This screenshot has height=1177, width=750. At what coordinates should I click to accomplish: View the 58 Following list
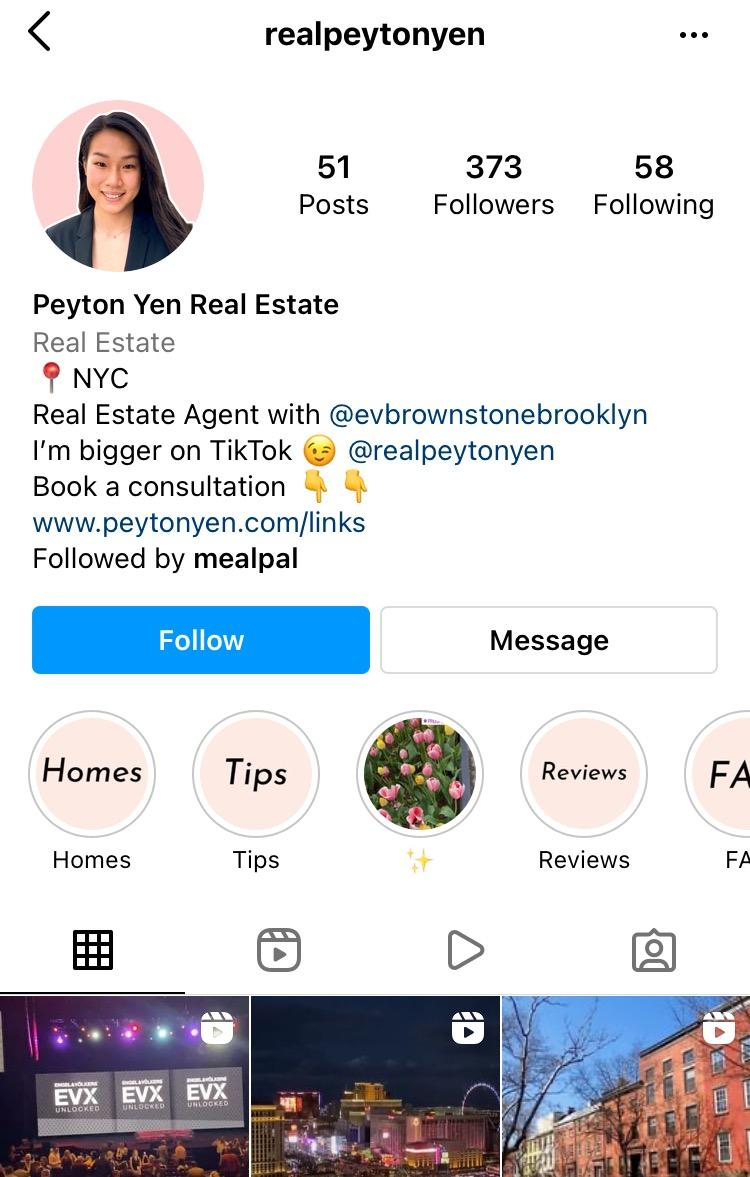click(653, 185)
